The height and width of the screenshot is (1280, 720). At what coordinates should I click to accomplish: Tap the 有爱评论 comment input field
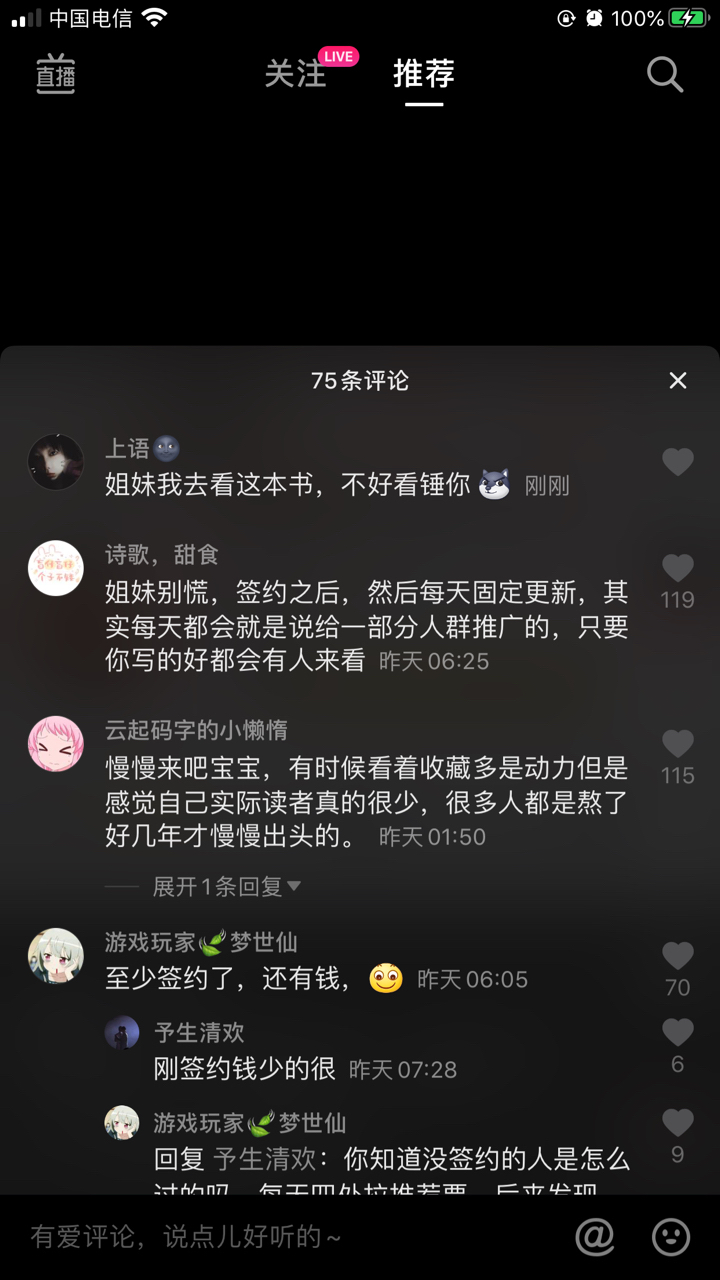click(x=290, y=1238)
